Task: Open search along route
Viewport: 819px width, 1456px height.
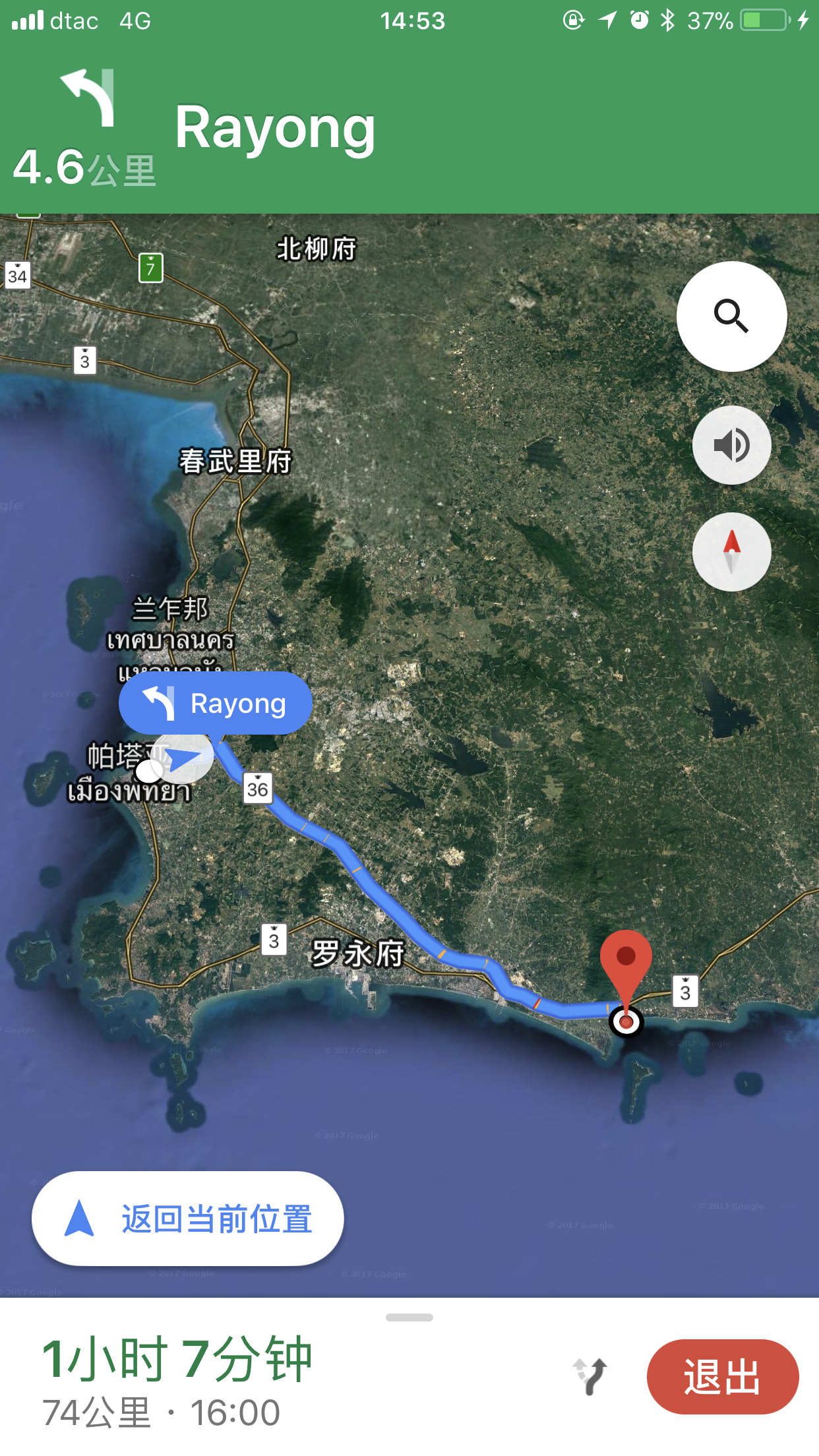Action: (x=731, y=317)
